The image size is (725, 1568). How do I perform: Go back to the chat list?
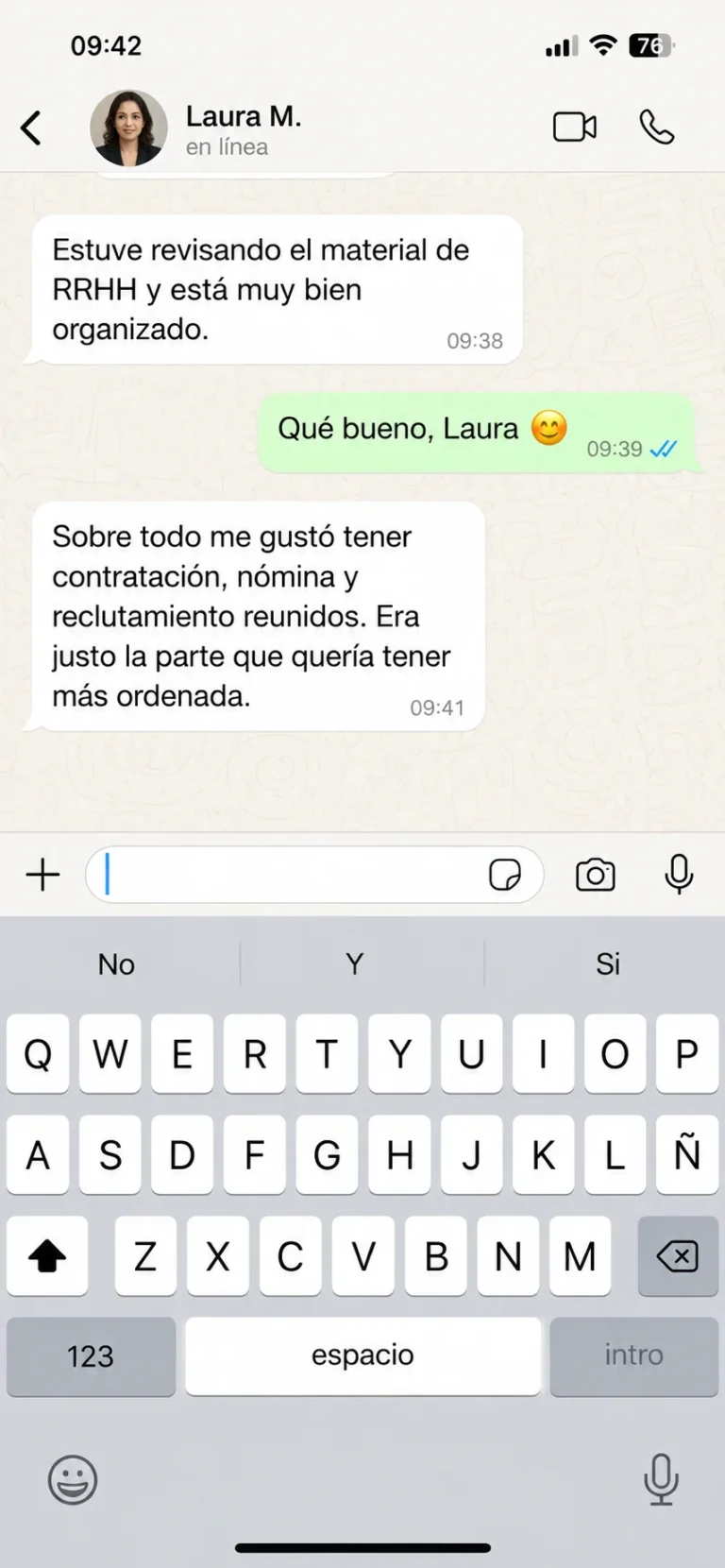31,128
